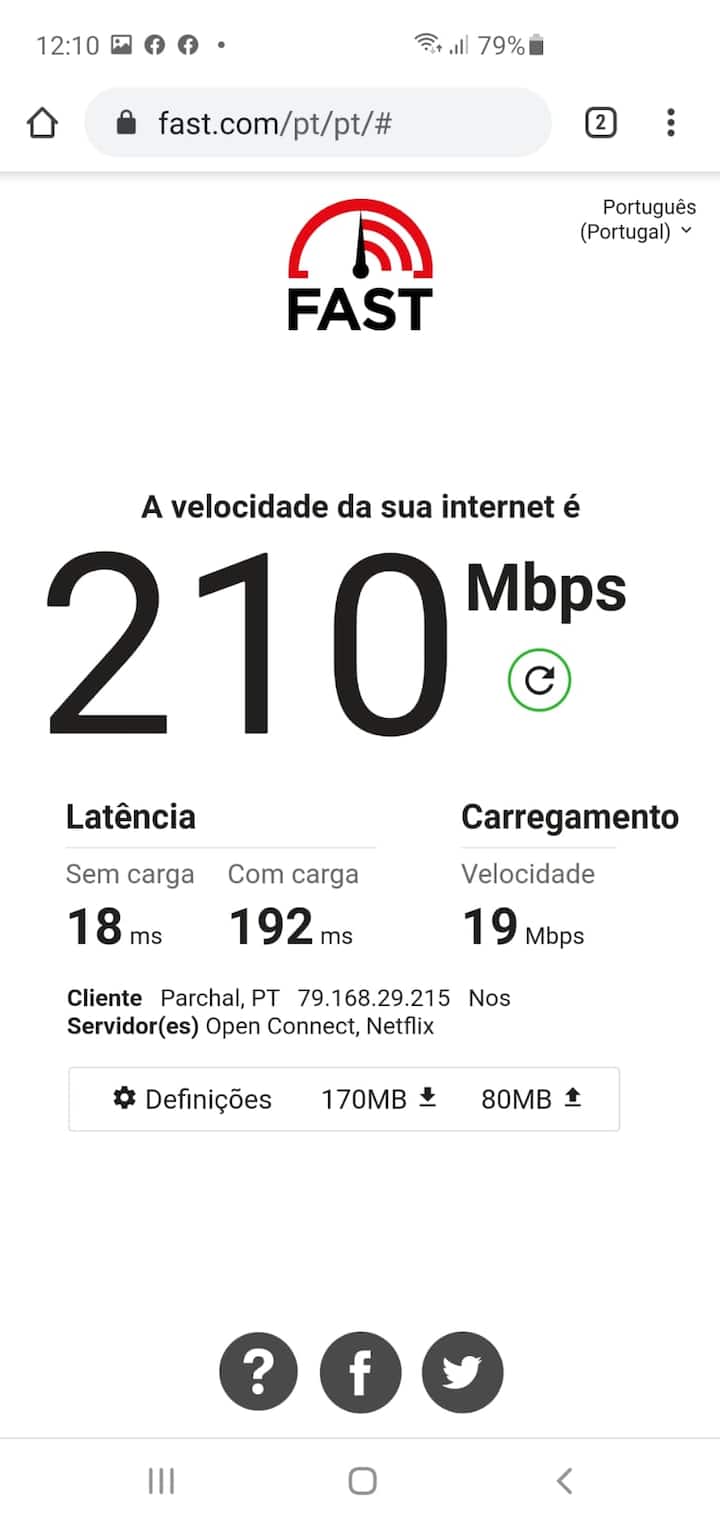Image resolution: width=720 pixels, height=1521 pixels.
Task: Rerun the speed test with refresh icon
Action: (539, 681)
